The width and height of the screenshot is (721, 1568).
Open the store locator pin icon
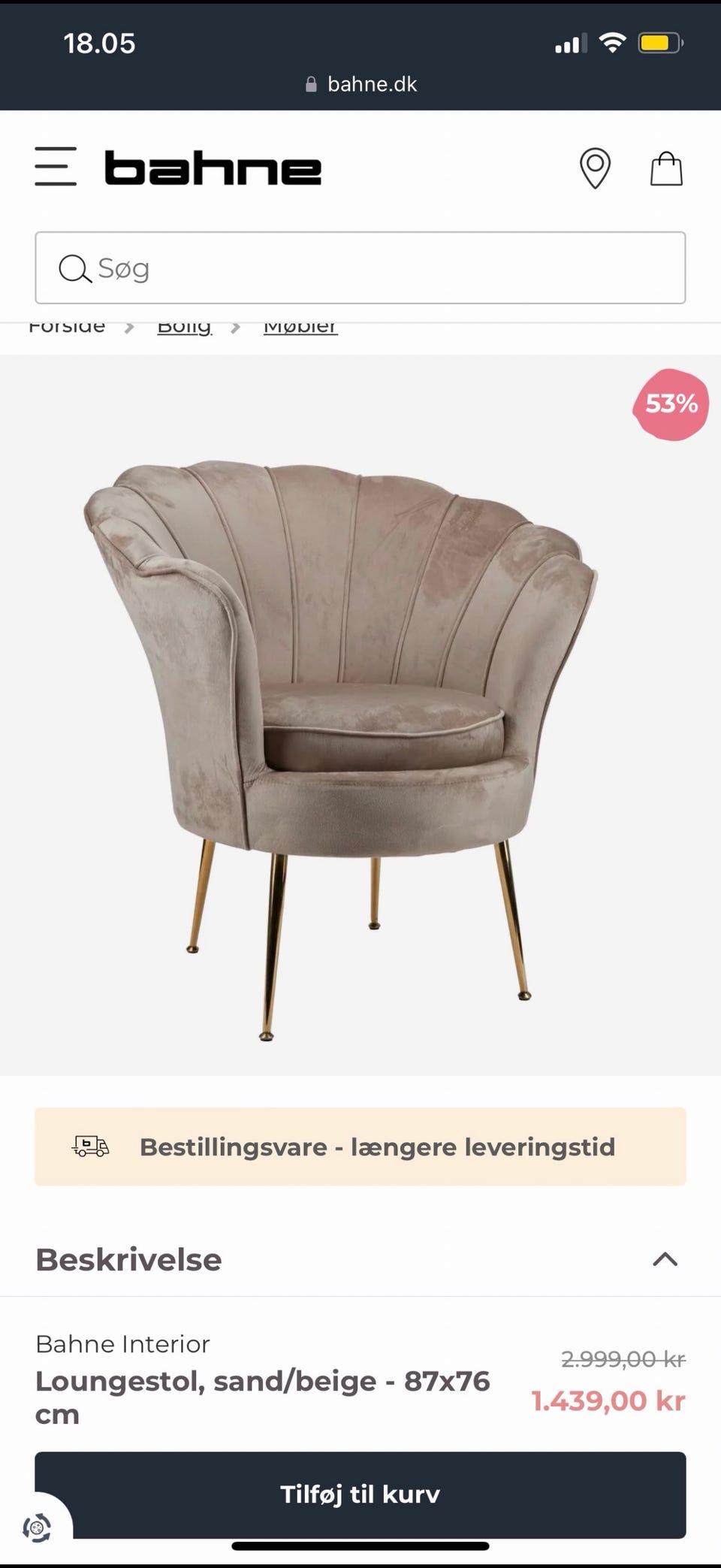(594, 168)
